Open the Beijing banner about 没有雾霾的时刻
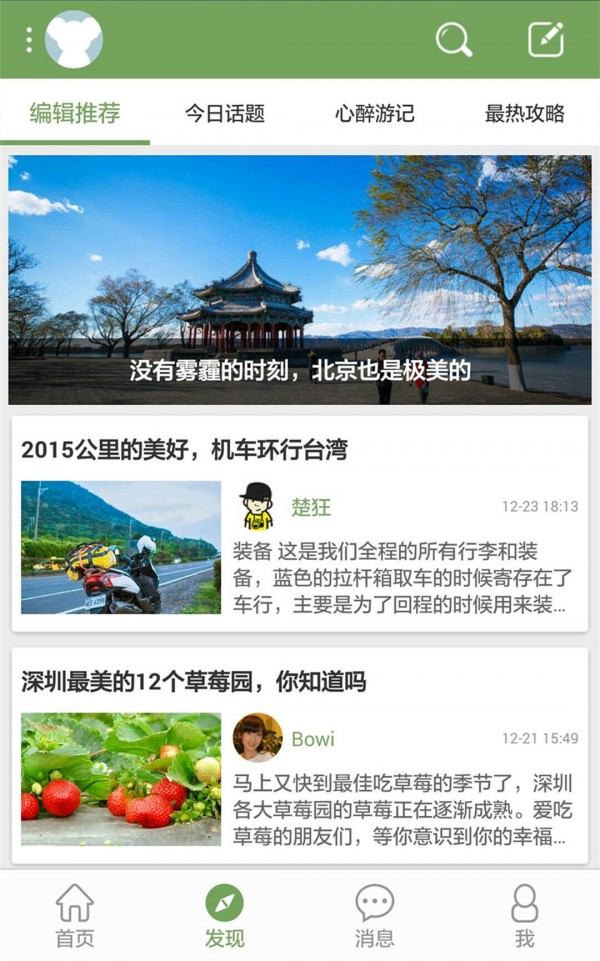This screenshot has height=961, width=600. [x=300, y=280]
